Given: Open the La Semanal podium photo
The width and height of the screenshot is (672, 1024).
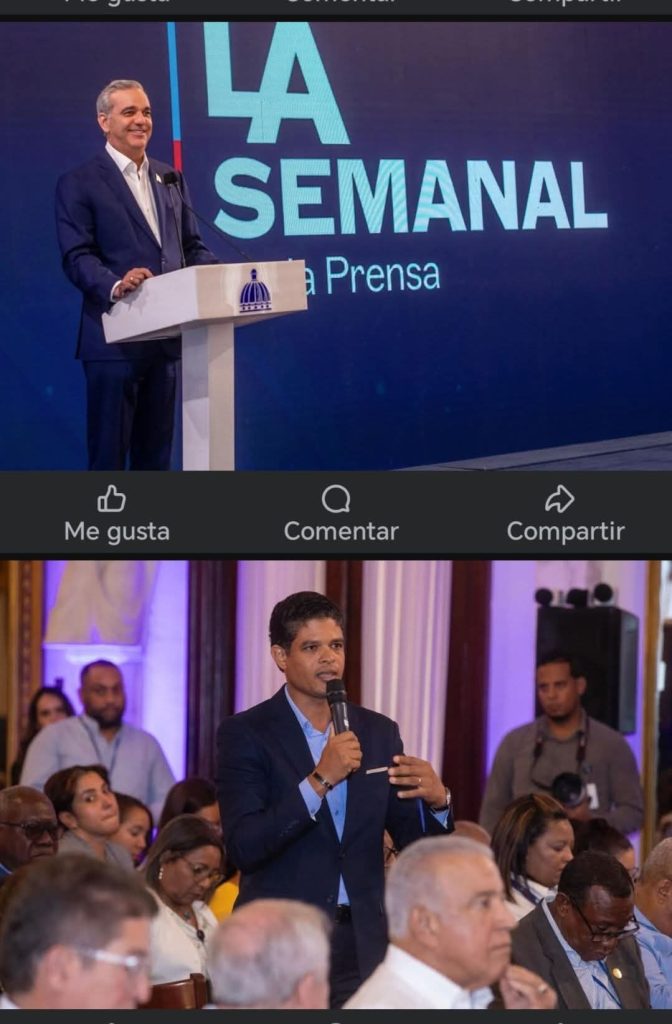Looking at the screenshot, I should pos(336,245).
